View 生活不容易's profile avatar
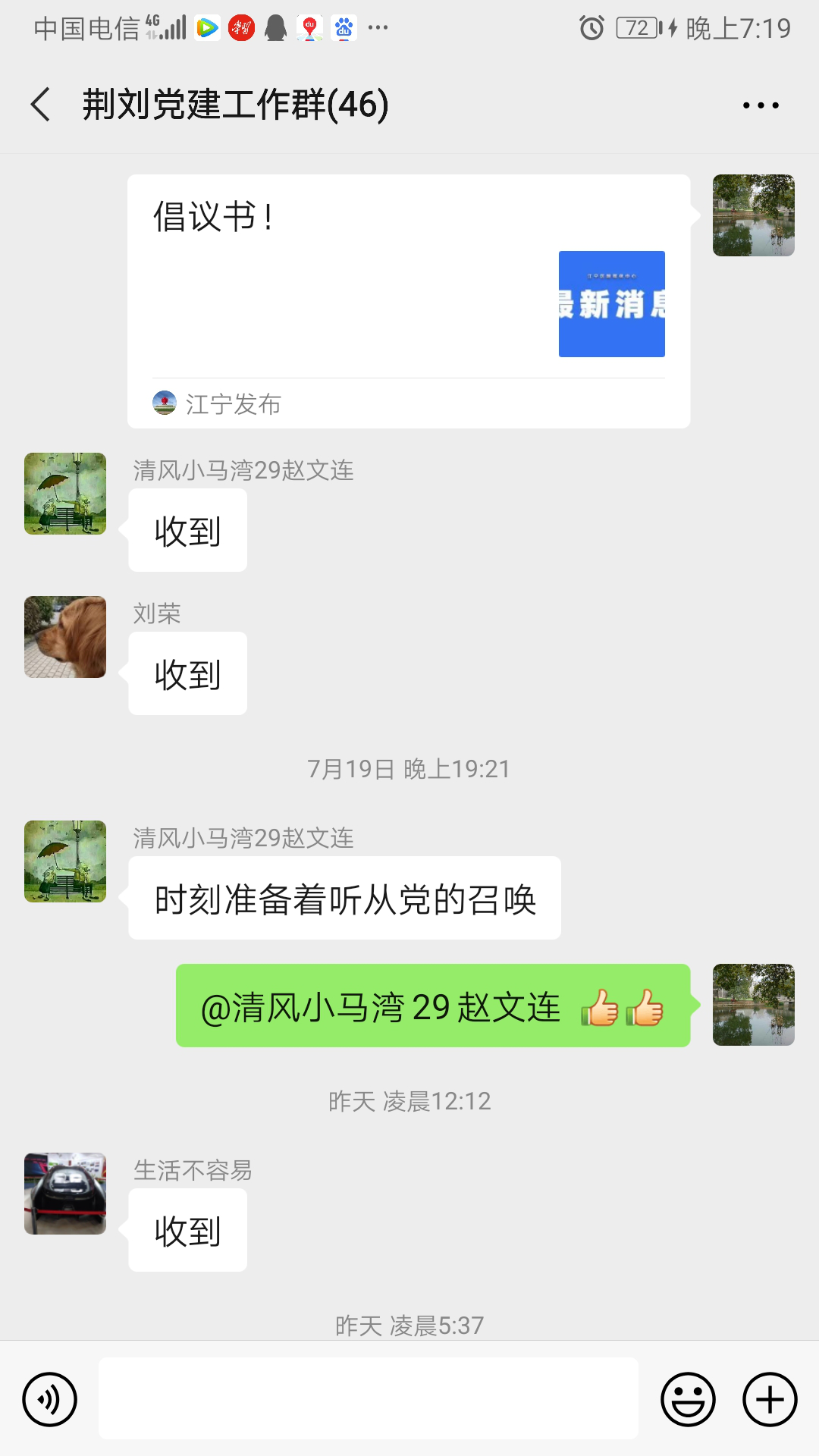Viewport: 819px width, 1456px height. (65, 1194)
